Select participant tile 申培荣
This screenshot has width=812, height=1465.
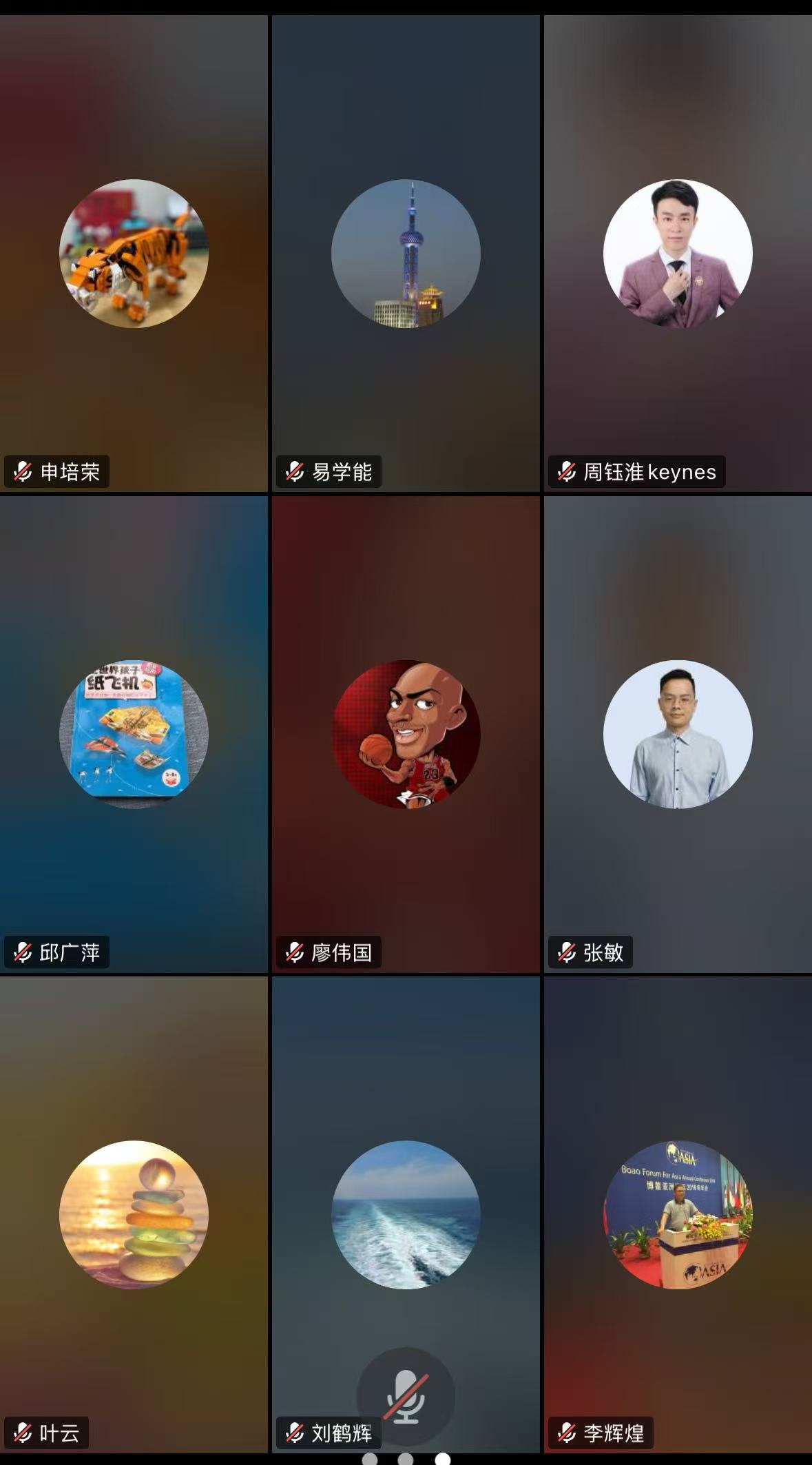(x=134, y=254)
